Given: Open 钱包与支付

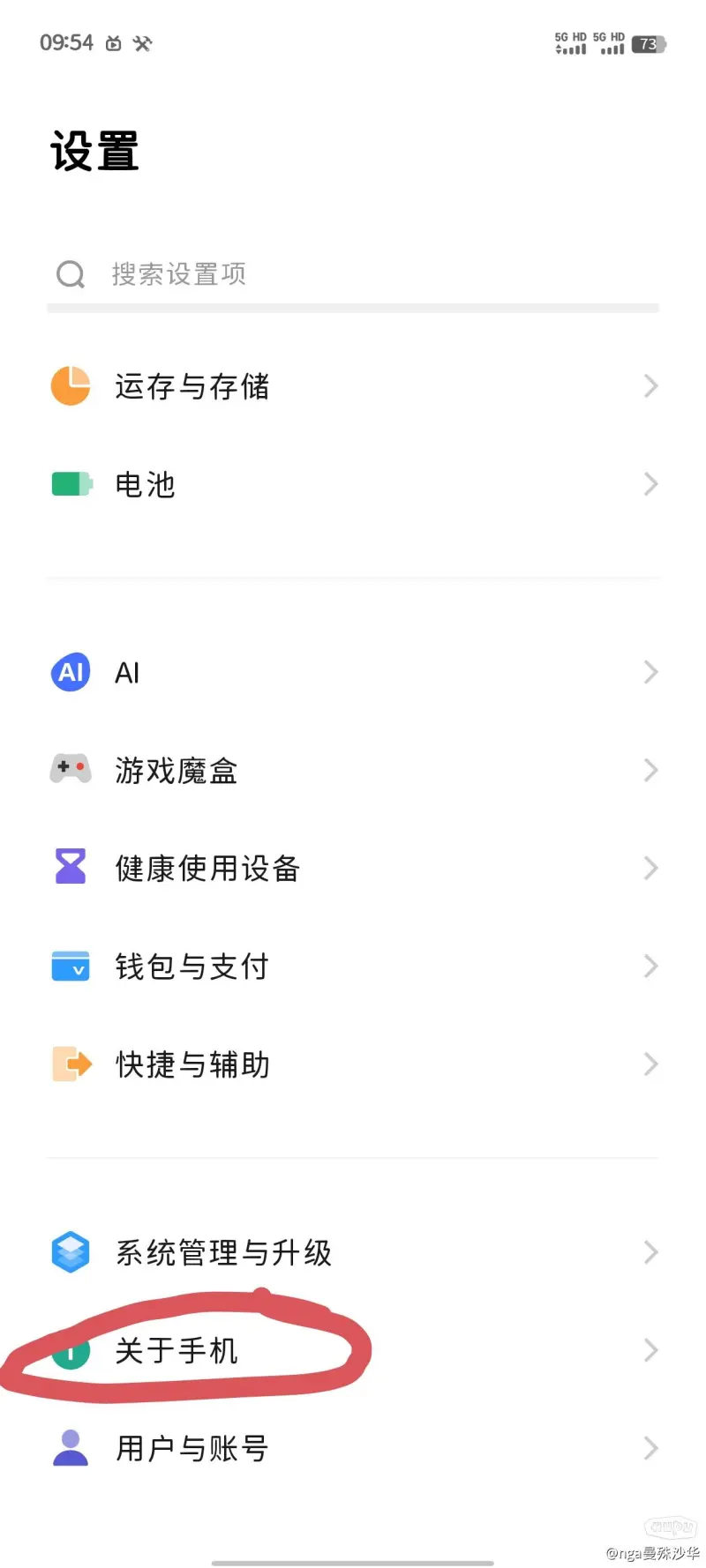Looking at the screenshot, I should [x=353, y=967].
